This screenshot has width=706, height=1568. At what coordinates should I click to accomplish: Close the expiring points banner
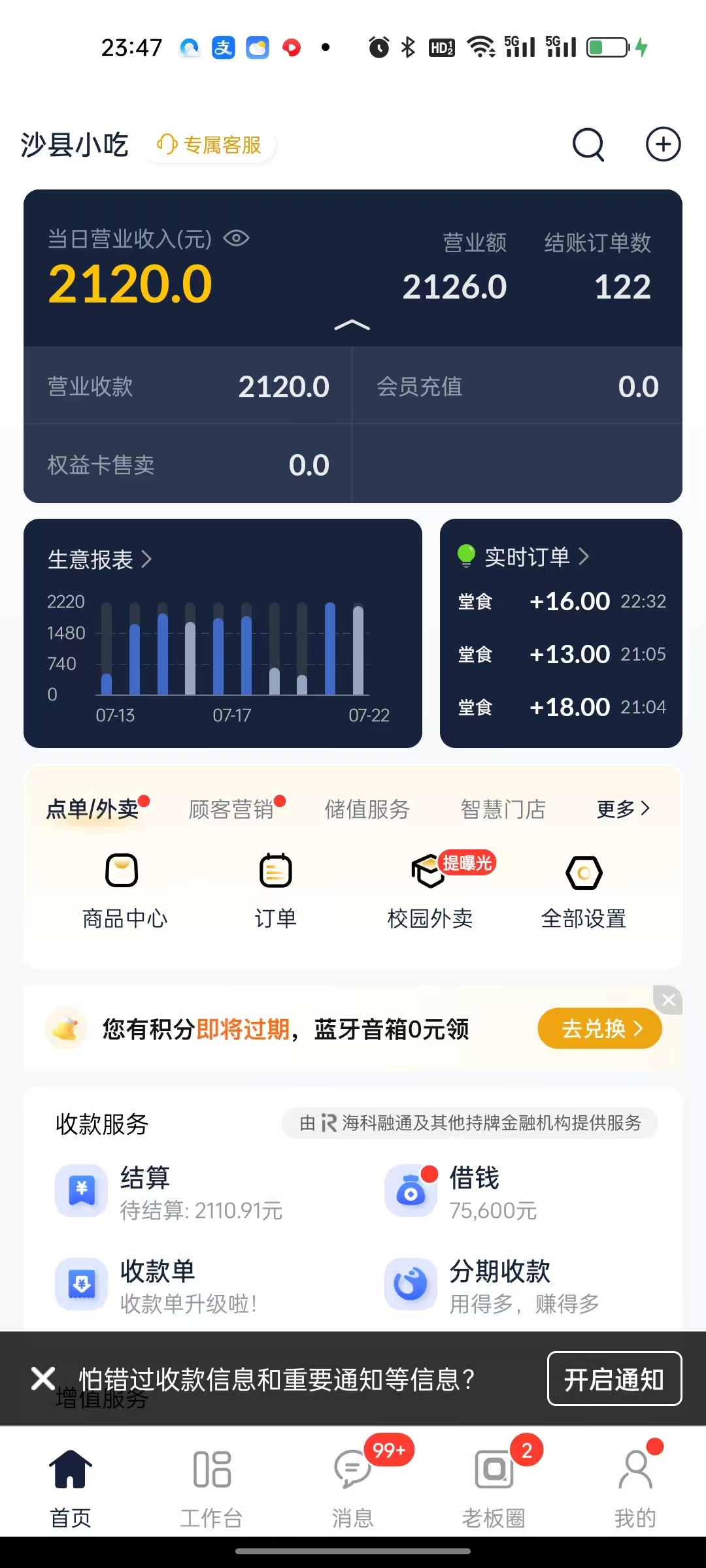(x=668, y=1000)
